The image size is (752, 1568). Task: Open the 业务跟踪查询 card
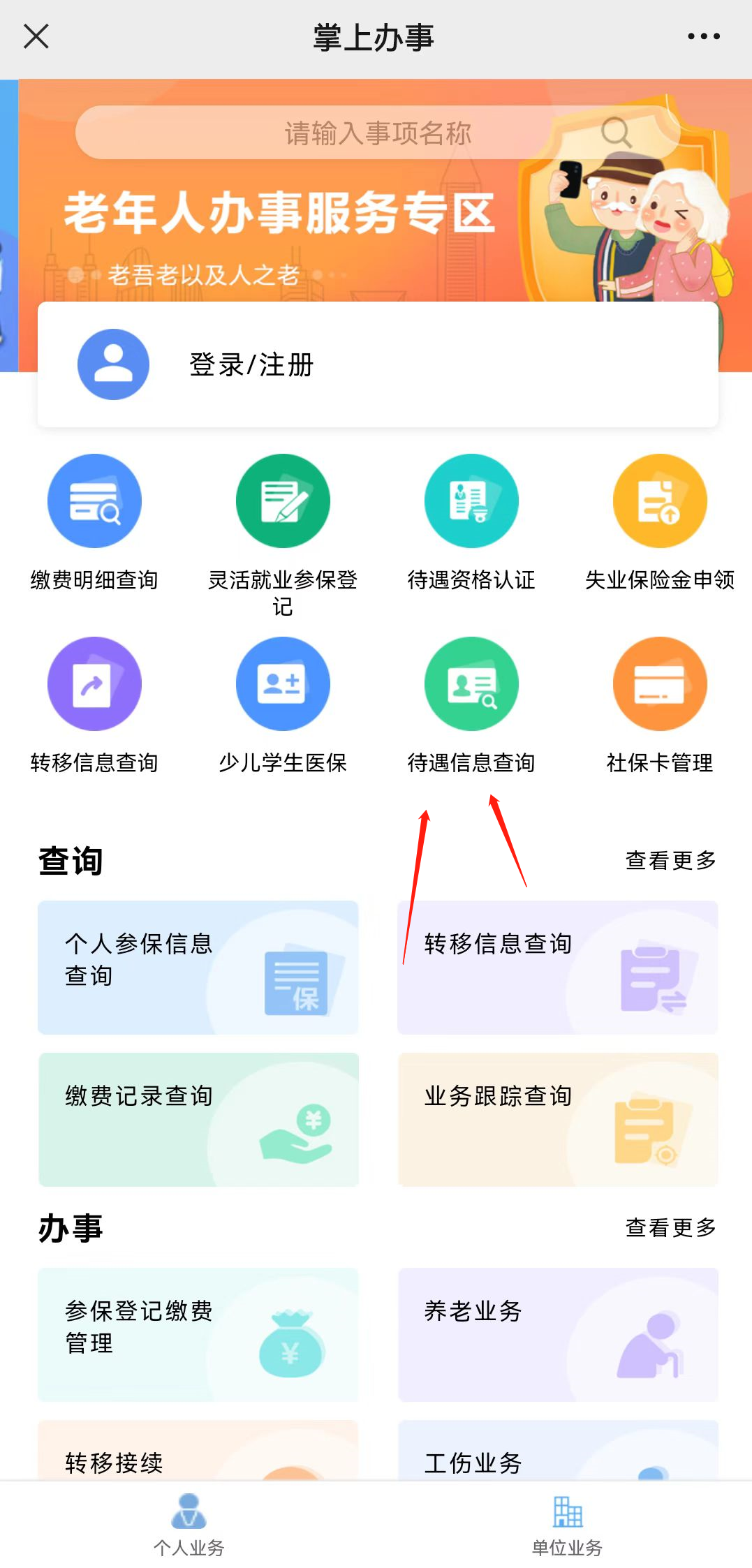coord(558,1119)
